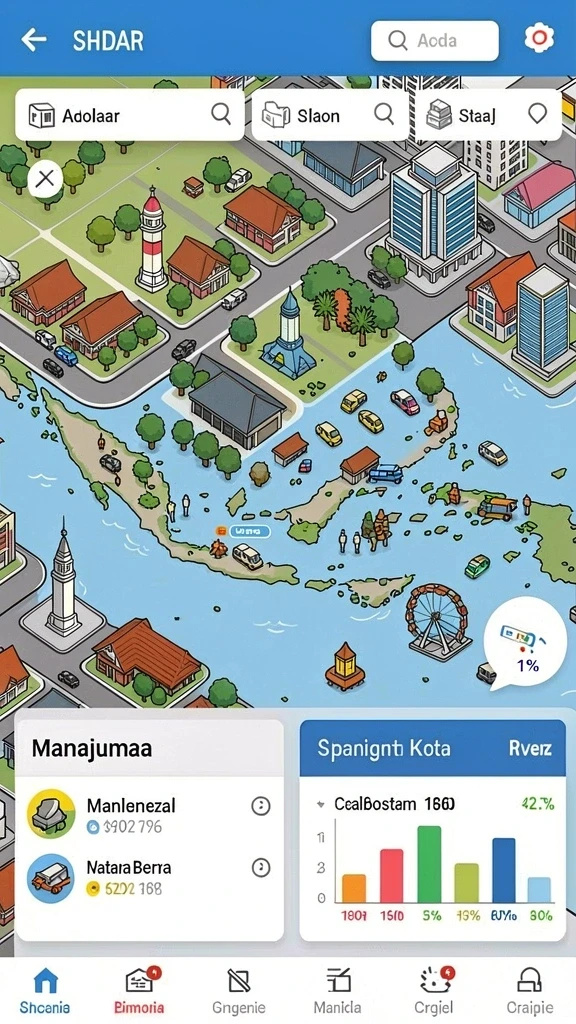Dismiss with the round X button
The height and width of the screenshot is (1024, 576).
(45, 178)
